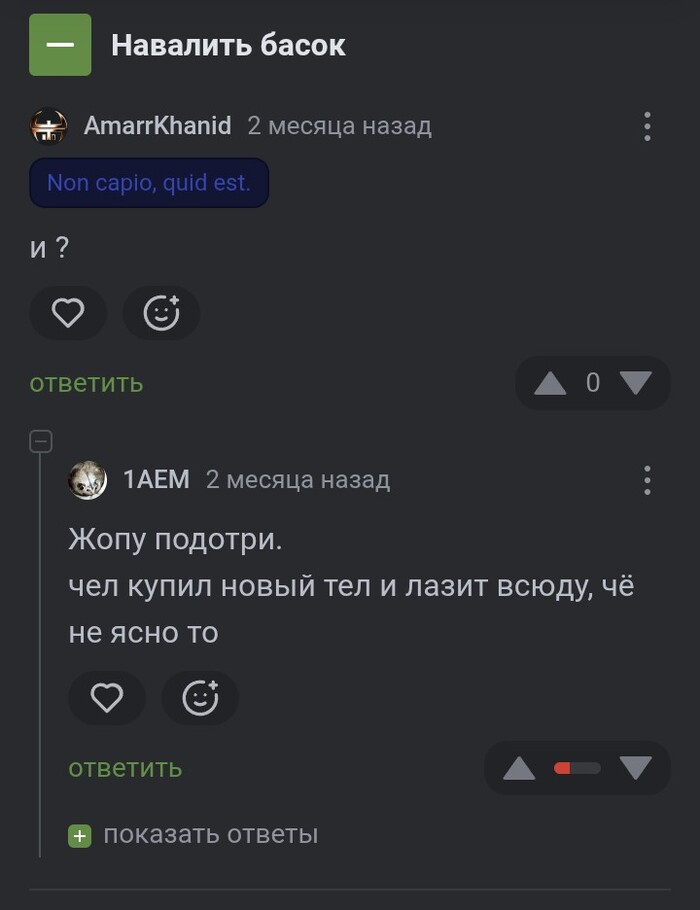Like 1AEM's comment with the heart
This screenshot has width=700, height=910.
coord(106,698)
